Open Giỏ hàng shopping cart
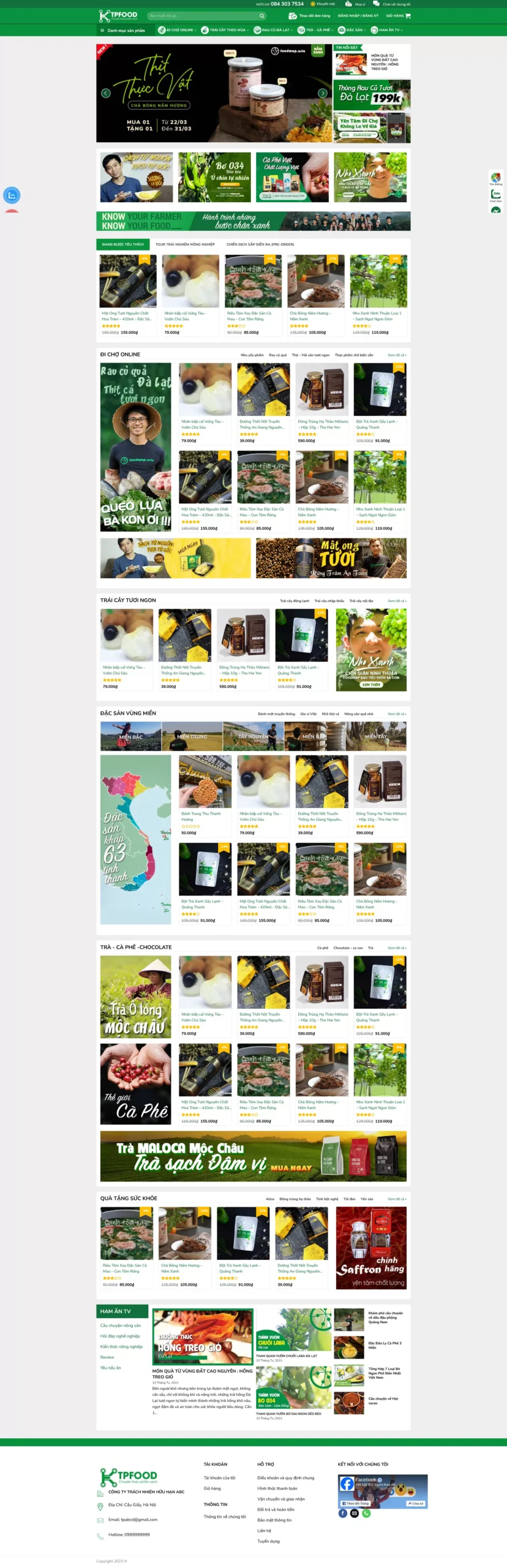The height and width of the screenshot is (1568, 507). tap(398, 15)
